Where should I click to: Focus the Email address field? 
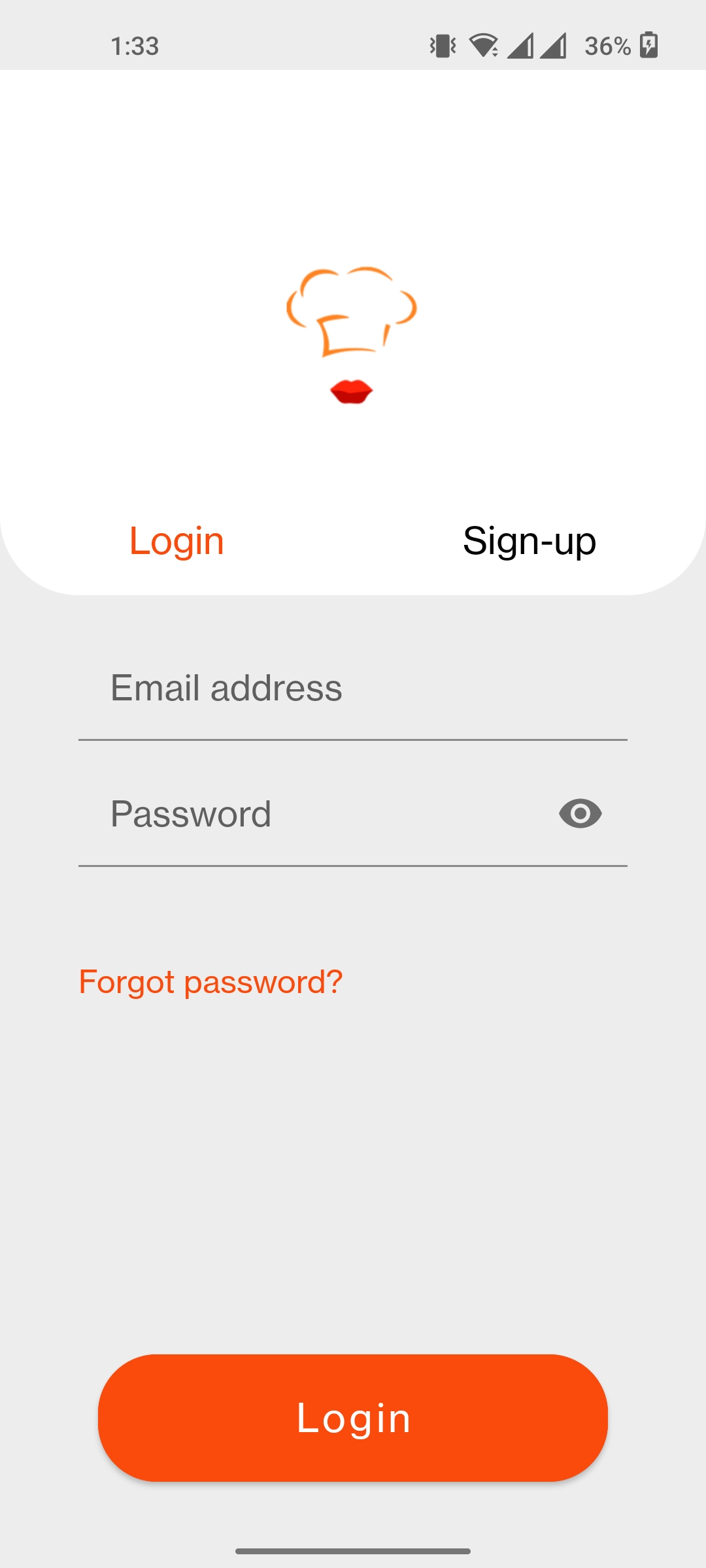coord(353,688)
